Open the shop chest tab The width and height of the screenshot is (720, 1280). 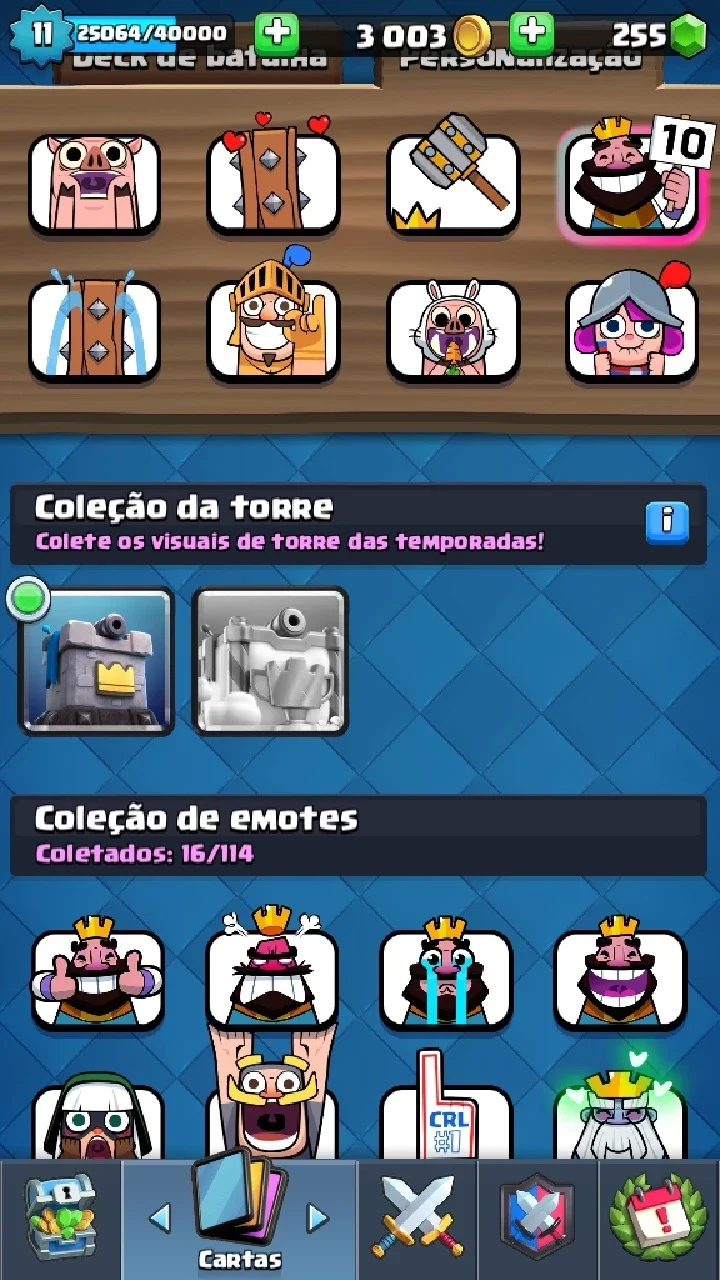tap(60, 1219)
